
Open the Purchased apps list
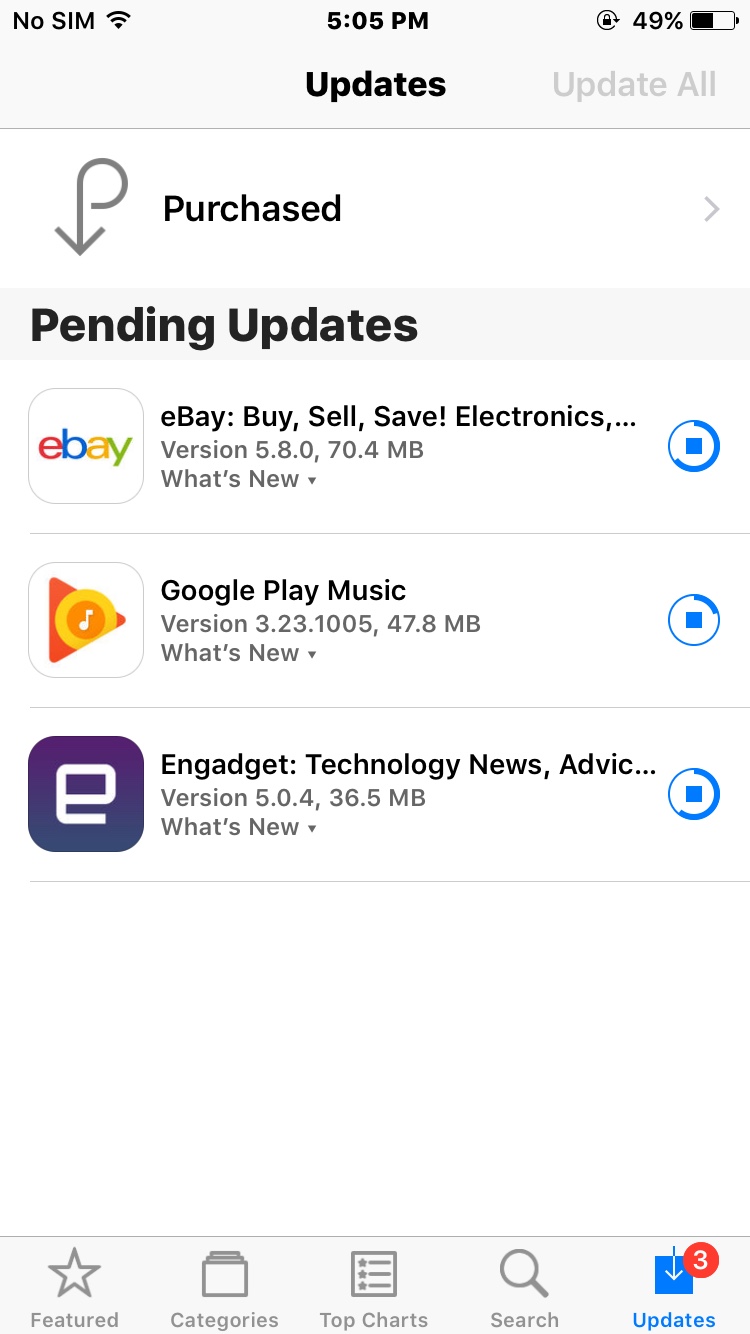[375, 208]
